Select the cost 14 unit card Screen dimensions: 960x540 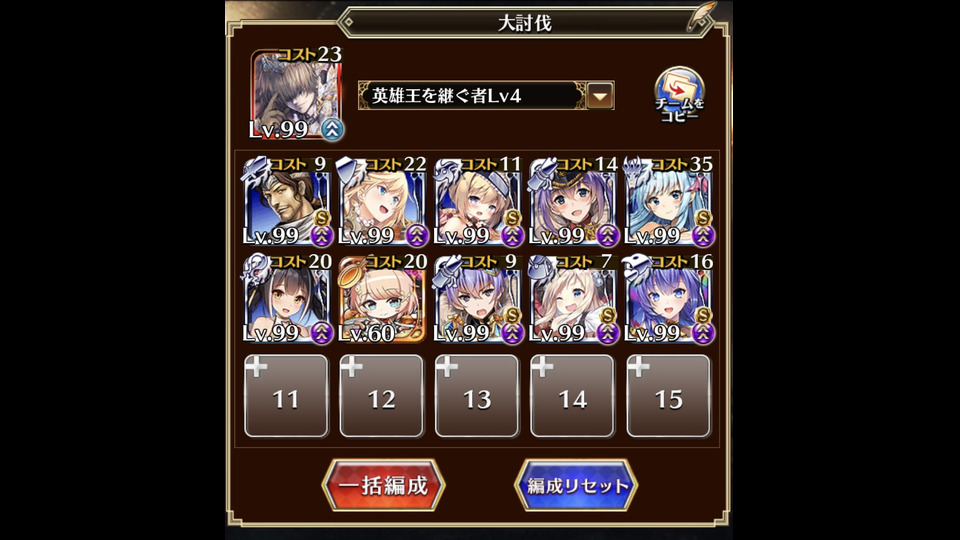[573, 203]
